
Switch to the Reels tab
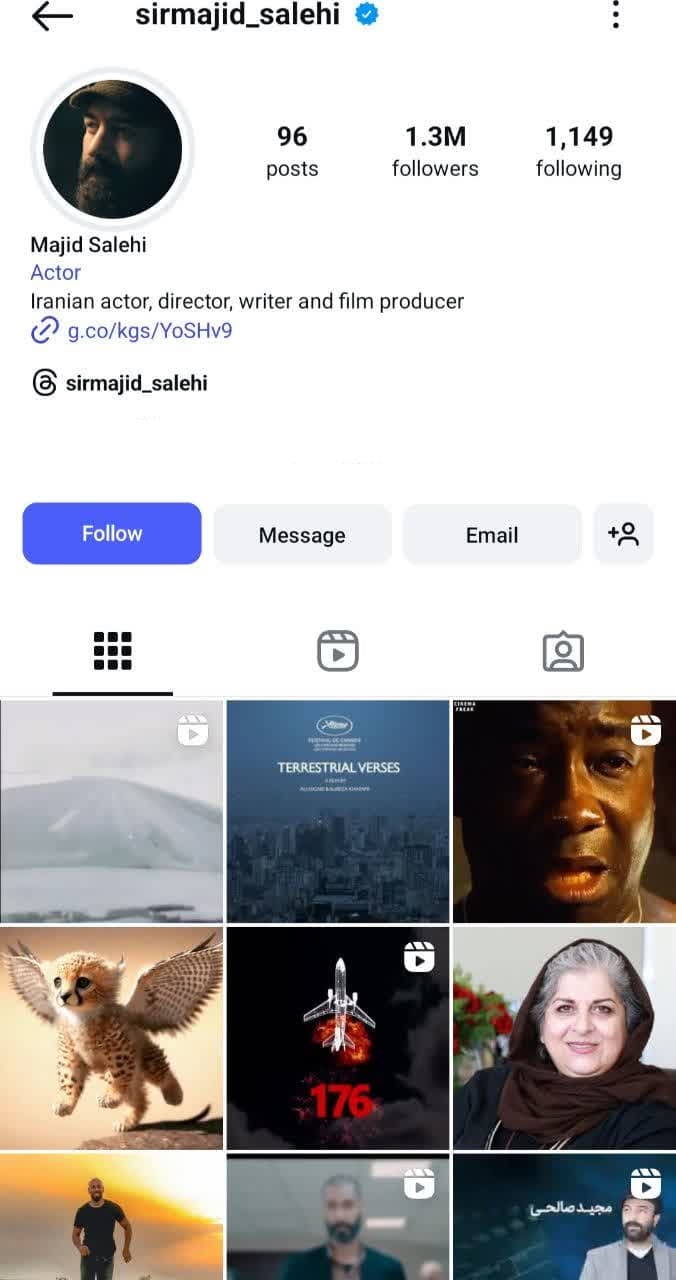coord(338,651)
